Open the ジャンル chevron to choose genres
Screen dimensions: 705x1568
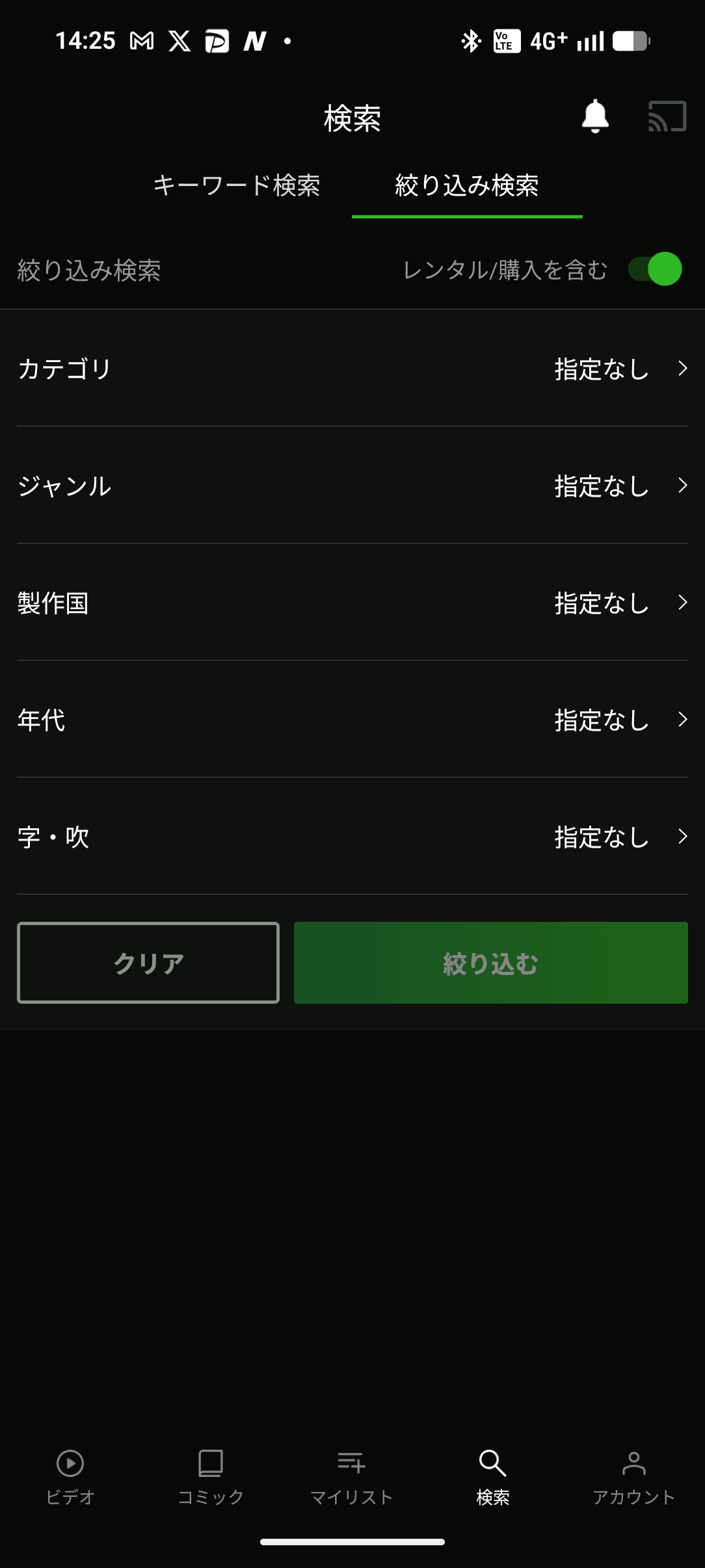pos(682,486)
